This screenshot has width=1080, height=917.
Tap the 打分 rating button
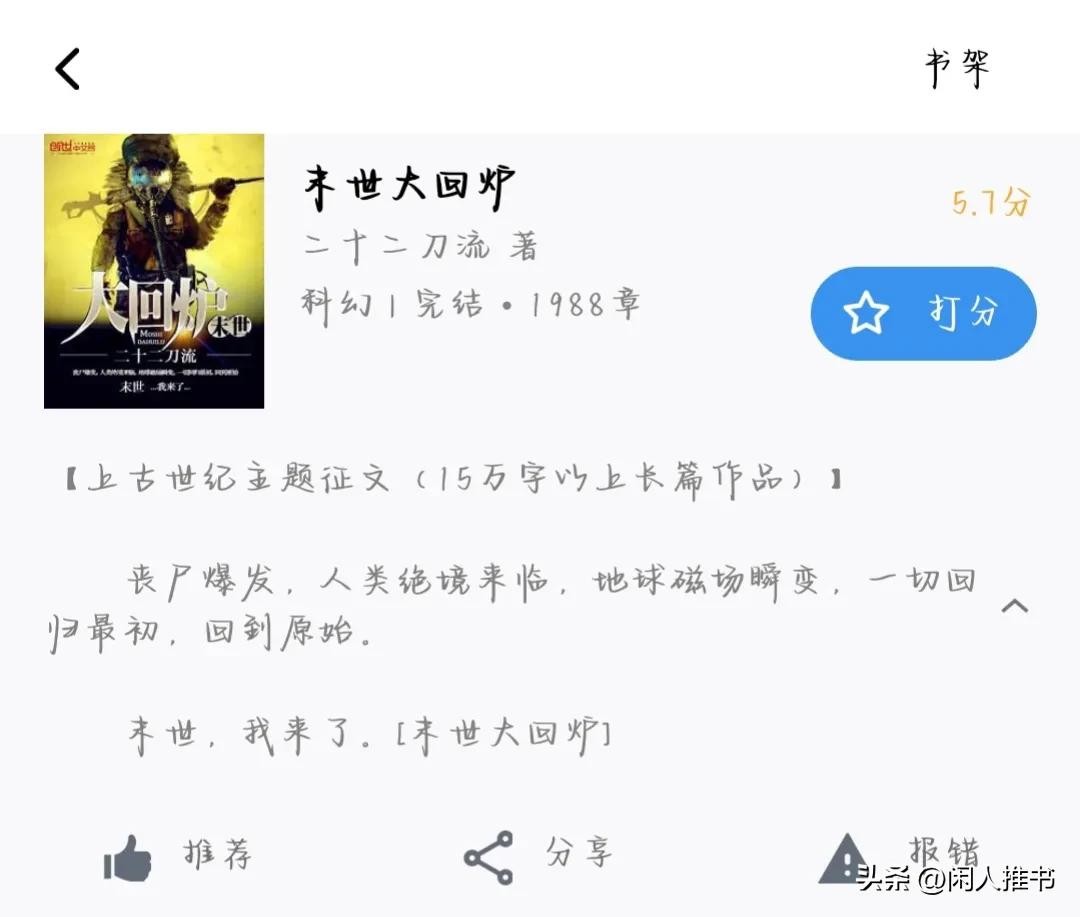(923, 314)
